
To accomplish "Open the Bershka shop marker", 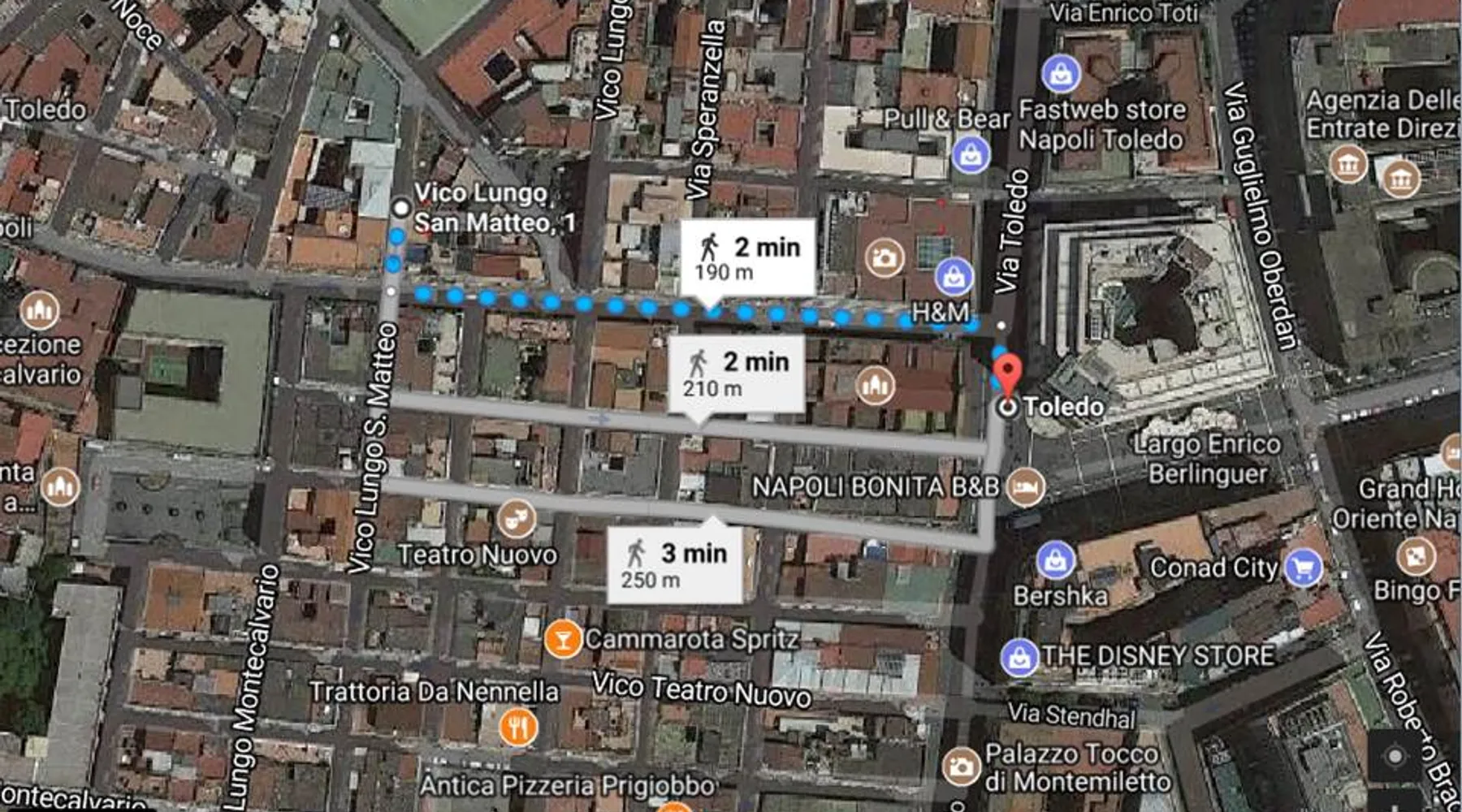I will [1055, 560].
